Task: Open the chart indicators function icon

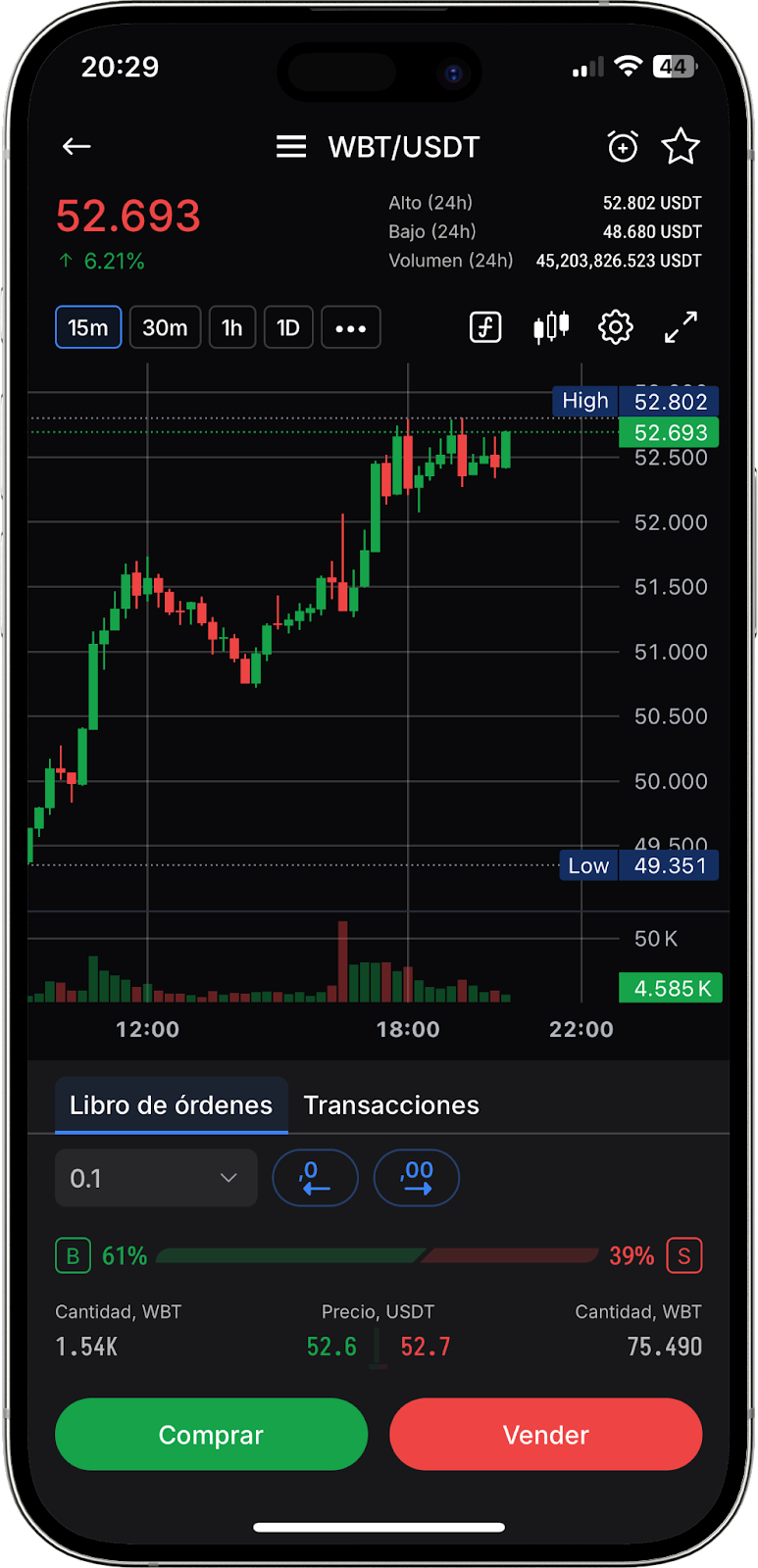Action: (485, 327)
